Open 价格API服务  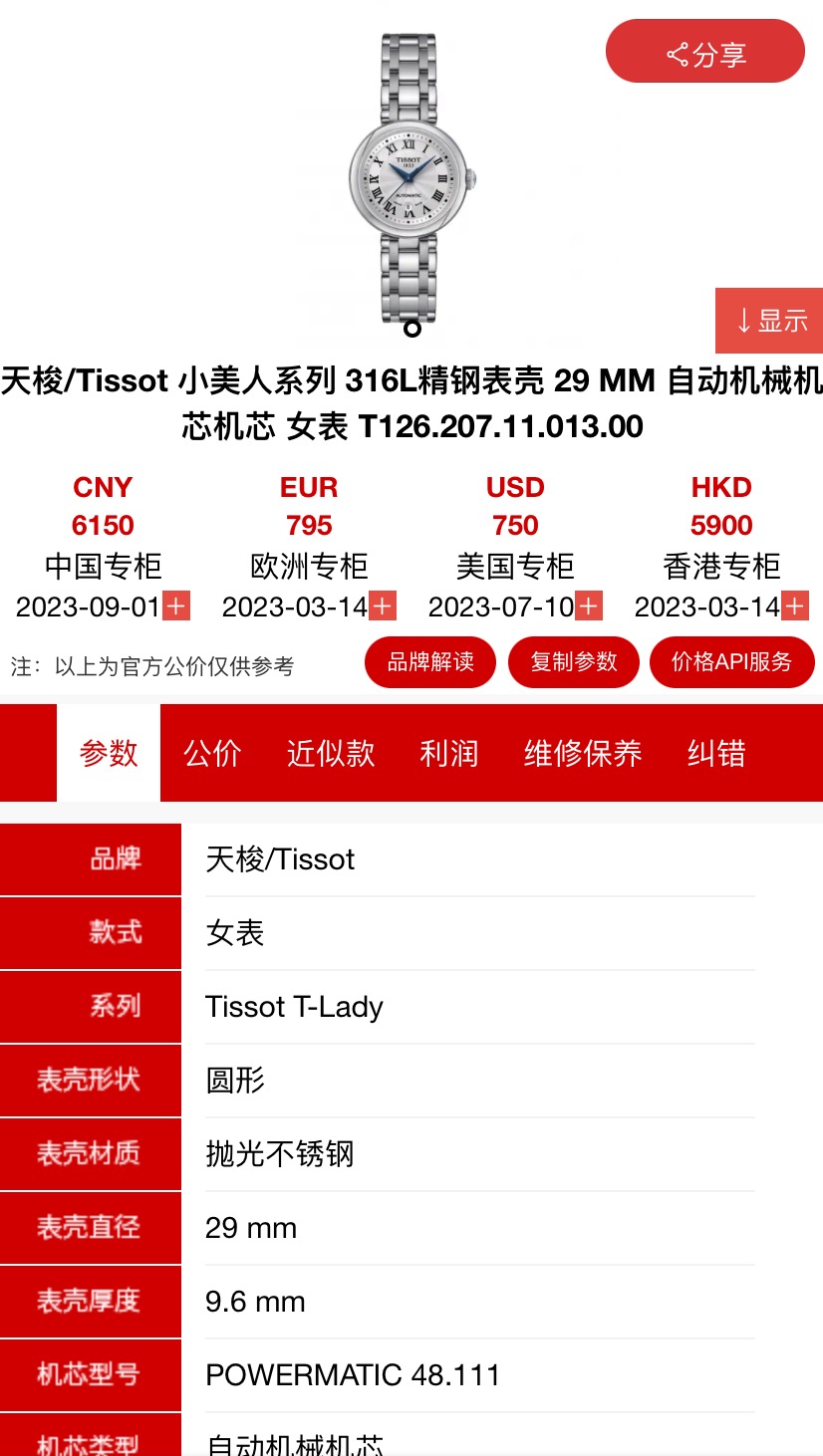pos(731,662)
